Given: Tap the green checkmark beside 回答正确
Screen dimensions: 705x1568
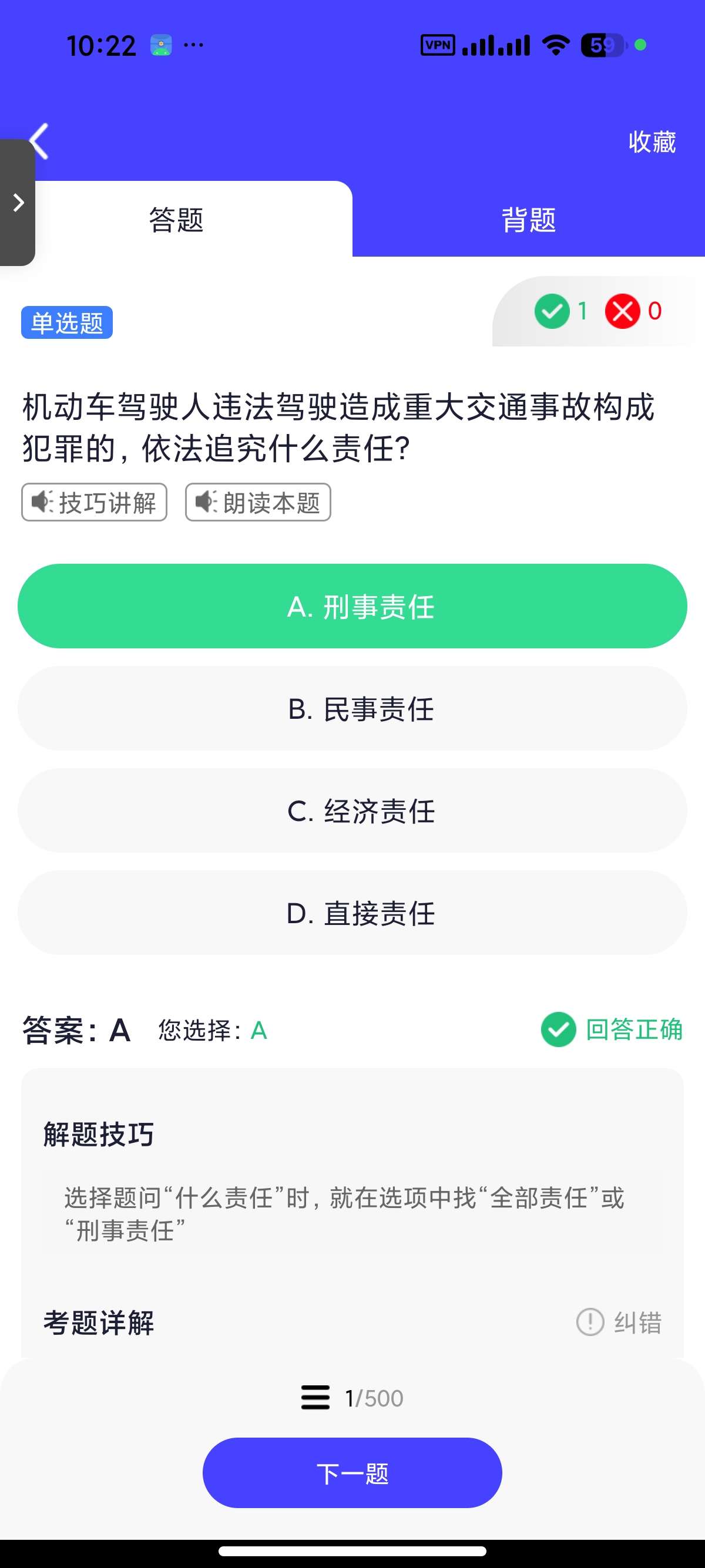Looking at the screenshot, I should pyautogui.click(x=558, y=1030).
